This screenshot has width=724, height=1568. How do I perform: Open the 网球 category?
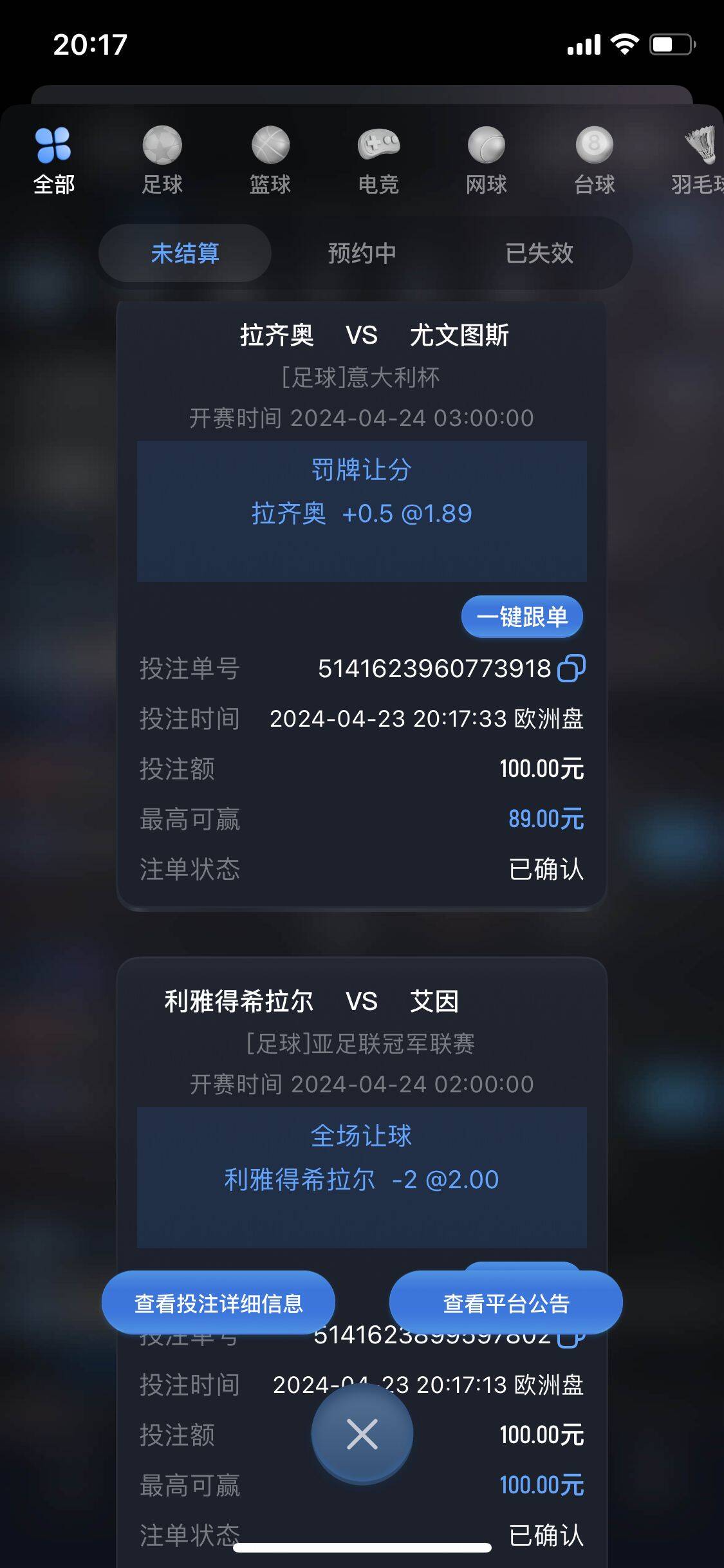click(x=487, y=160)
